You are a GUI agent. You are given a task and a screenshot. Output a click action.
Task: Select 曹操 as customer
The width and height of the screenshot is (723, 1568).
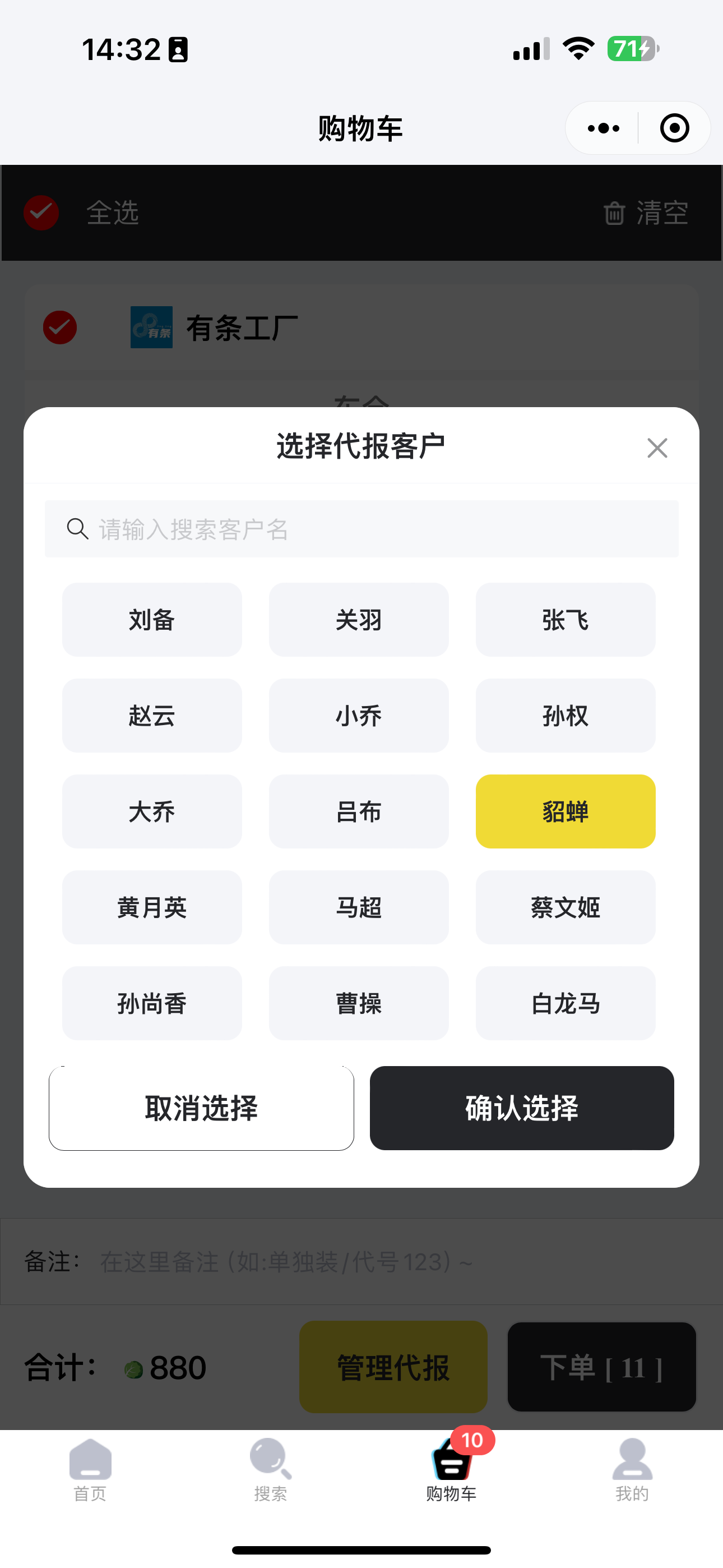[x=359, y=1003]
